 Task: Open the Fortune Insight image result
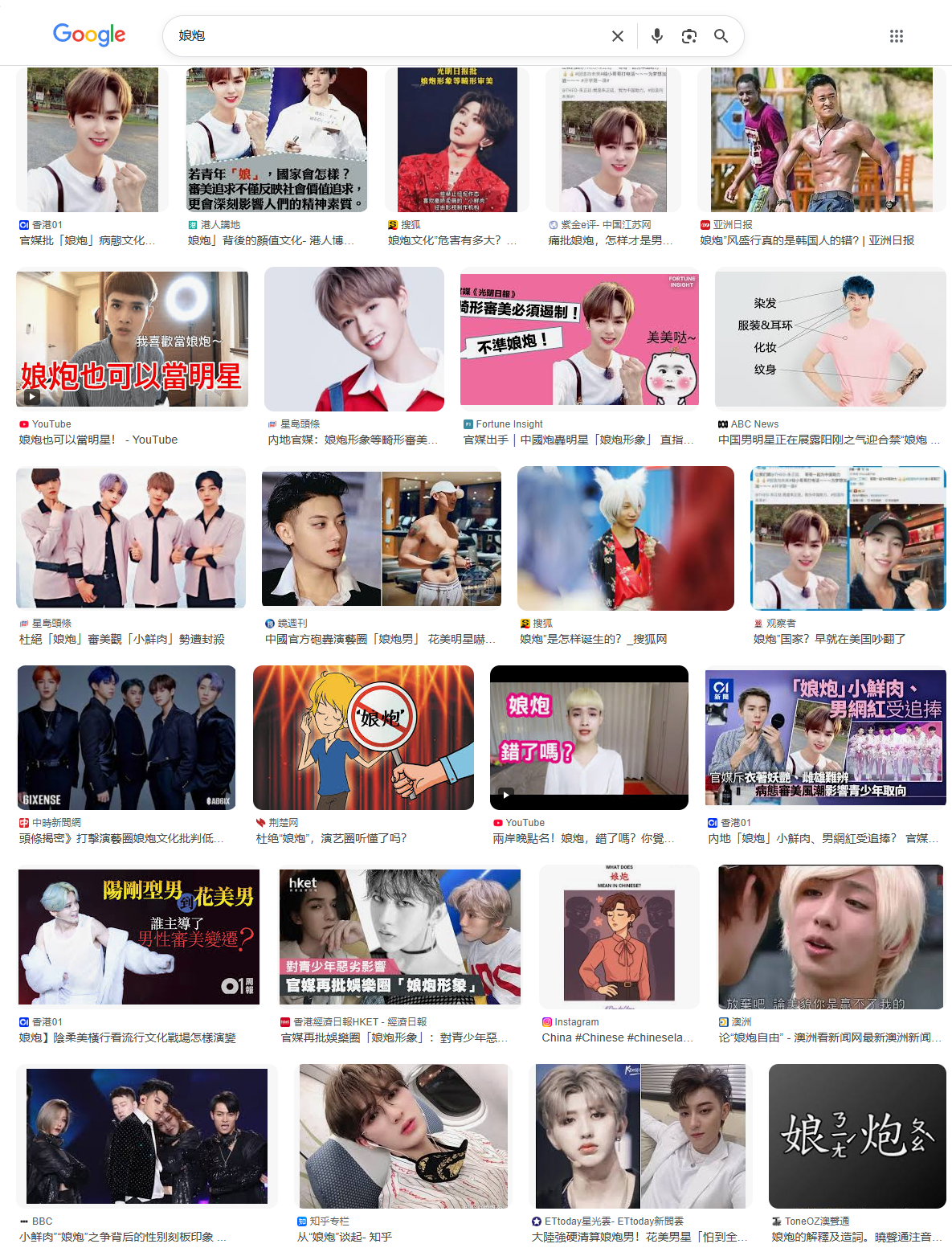[x=579, y=339]
